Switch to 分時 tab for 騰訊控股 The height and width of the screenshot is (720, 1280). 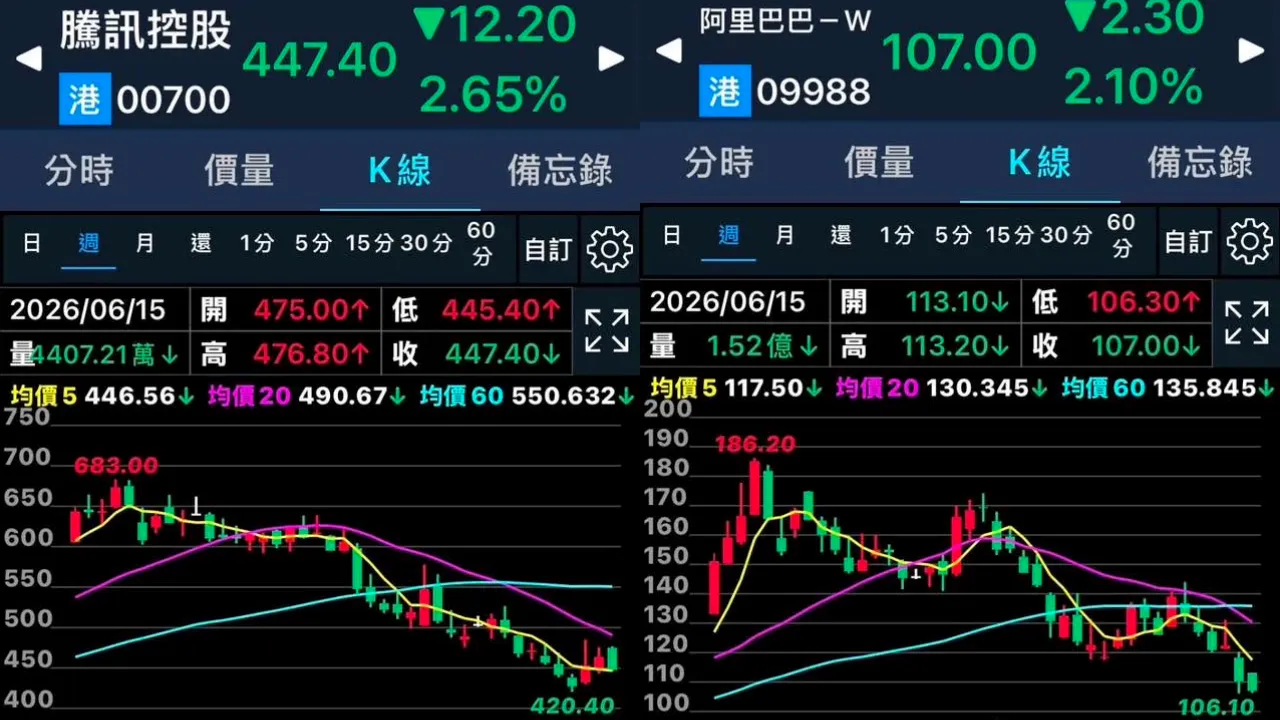tap(80, 170)
